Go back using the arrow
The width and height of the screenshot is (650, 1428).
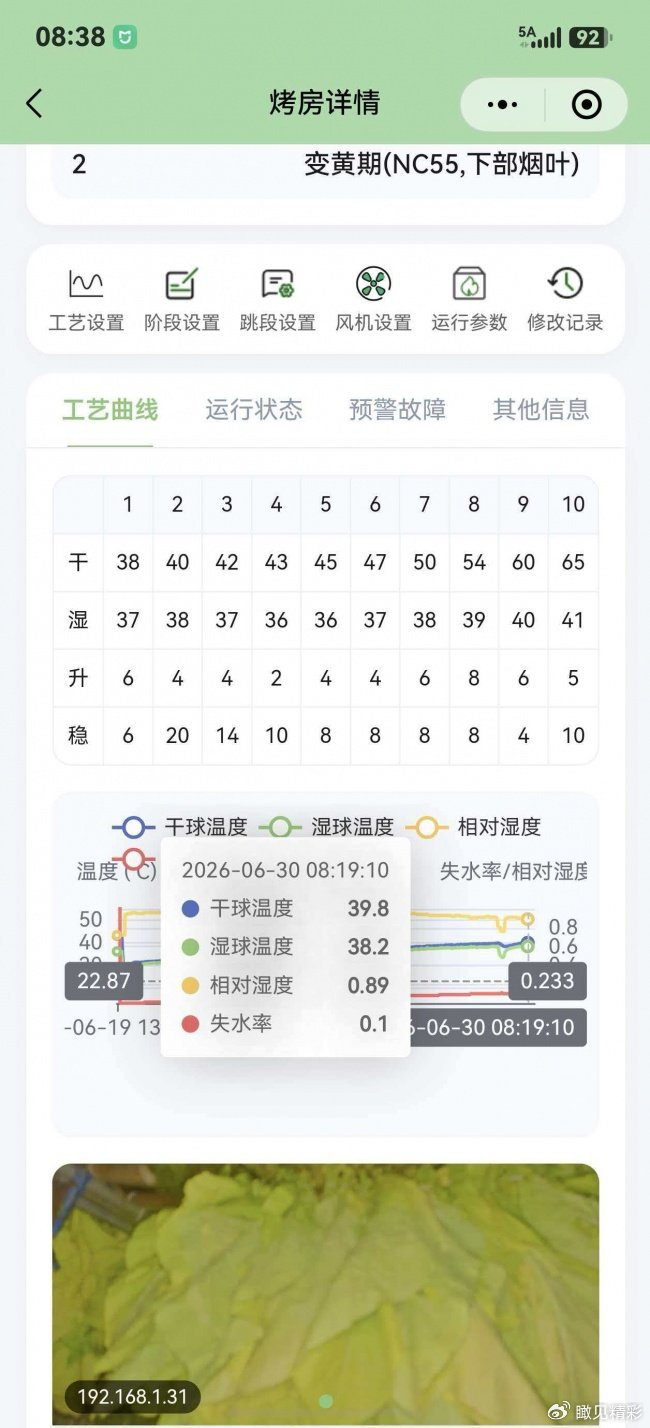point(34,103)
